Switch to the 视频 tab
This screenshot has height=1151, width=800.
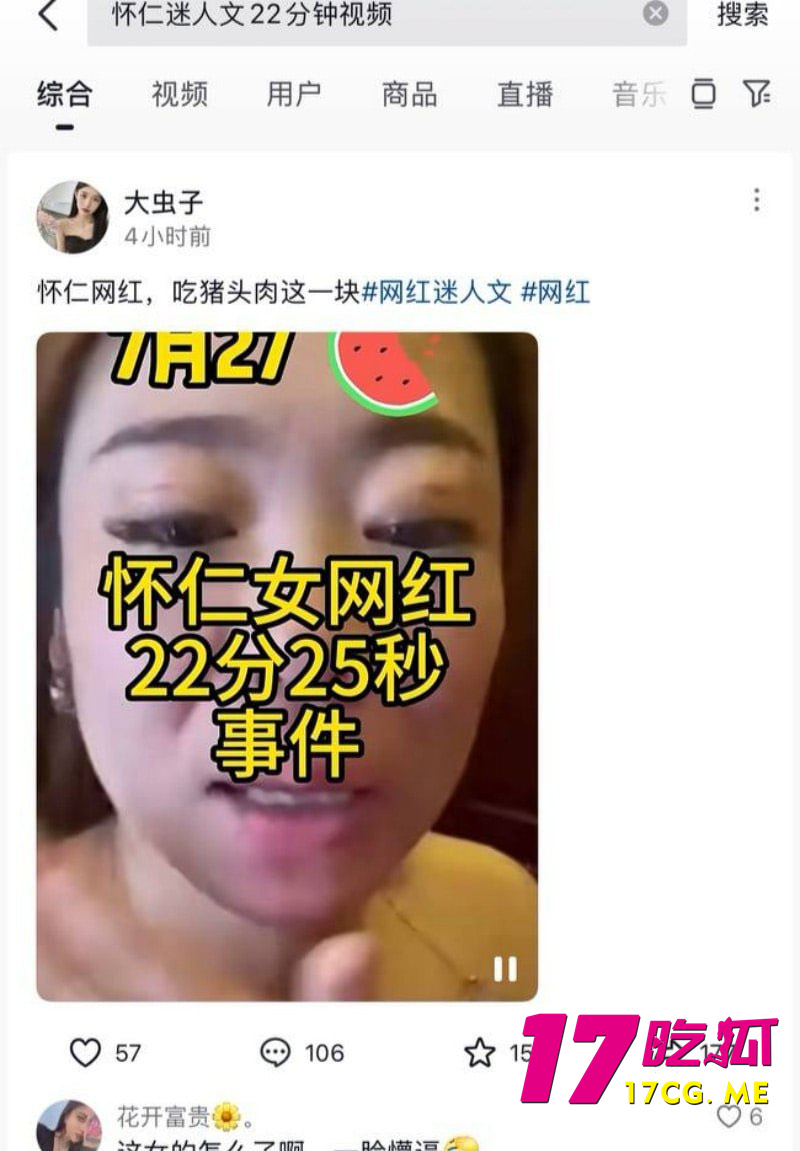coord(180,94)
